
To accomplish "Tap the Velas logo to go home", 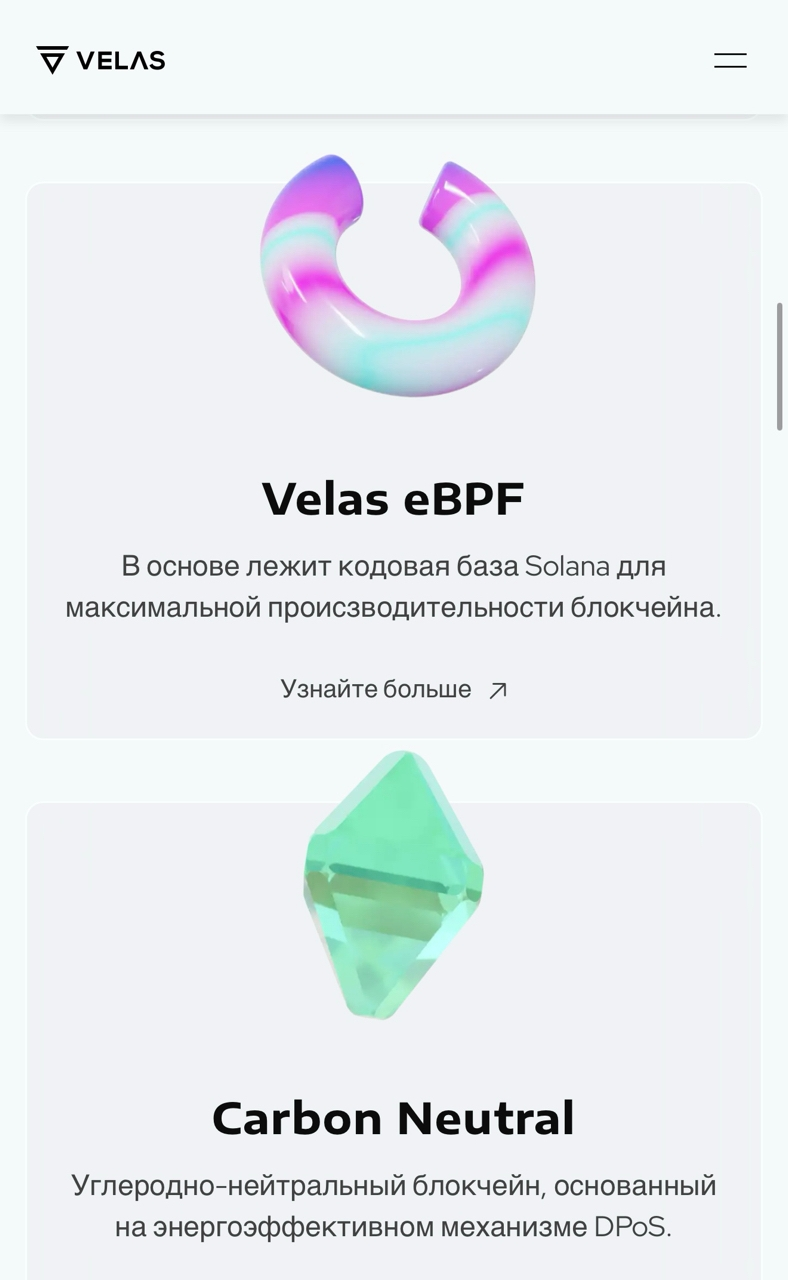I will click(101, 60).
